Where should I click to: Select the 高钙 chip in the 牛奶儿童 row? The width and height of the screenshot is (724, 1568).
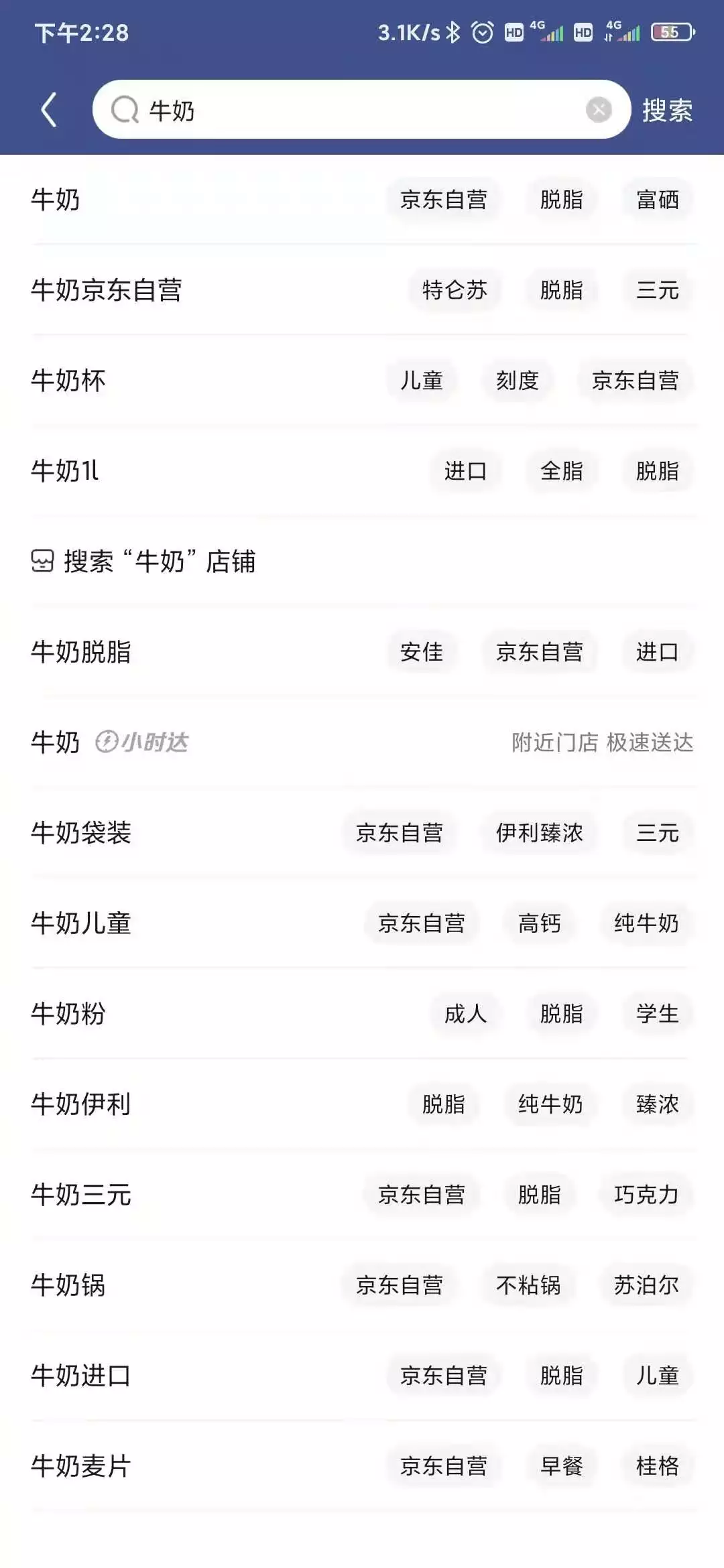[539, 923]
